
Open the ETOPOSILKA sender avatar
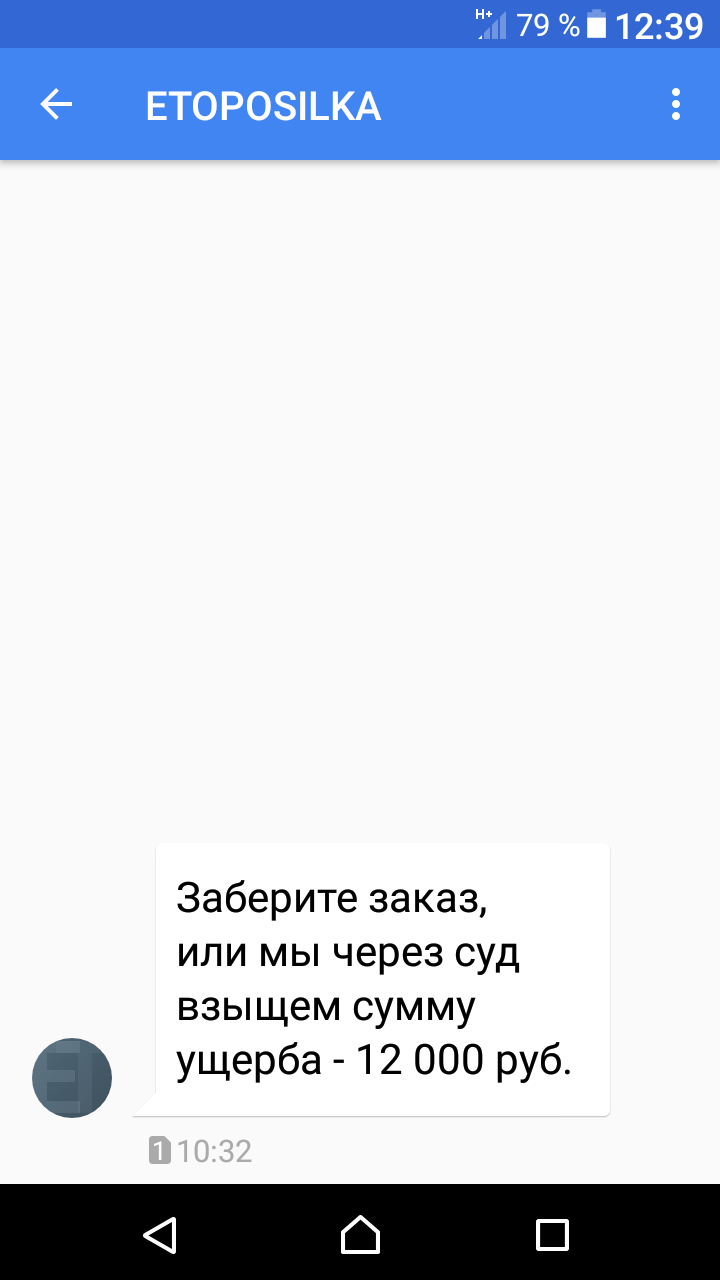click(72, 1078)
